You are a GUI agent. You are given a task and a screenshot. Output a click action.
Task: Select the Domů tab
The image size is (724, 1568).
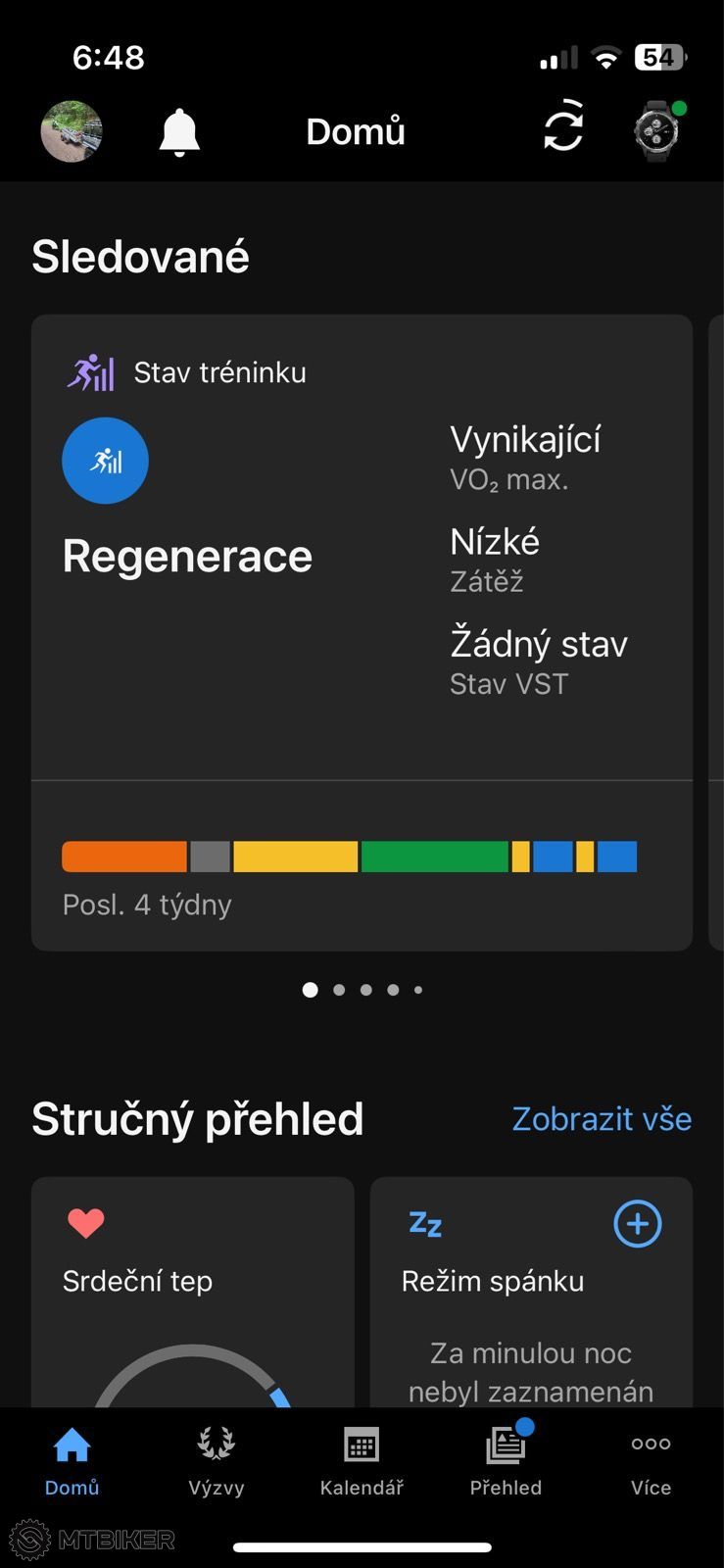[x=72, y=1461]
